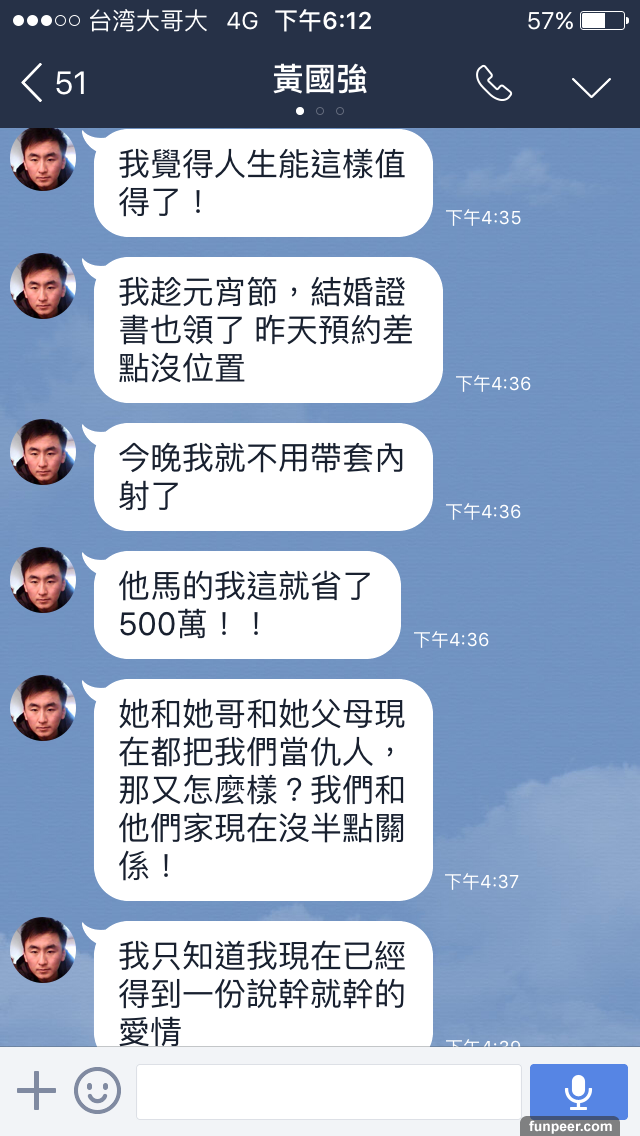Tap the microphone voice message button
The height and width of the screenshot is (1136, 640).
pyautogui.click(x=578, y=1091)
